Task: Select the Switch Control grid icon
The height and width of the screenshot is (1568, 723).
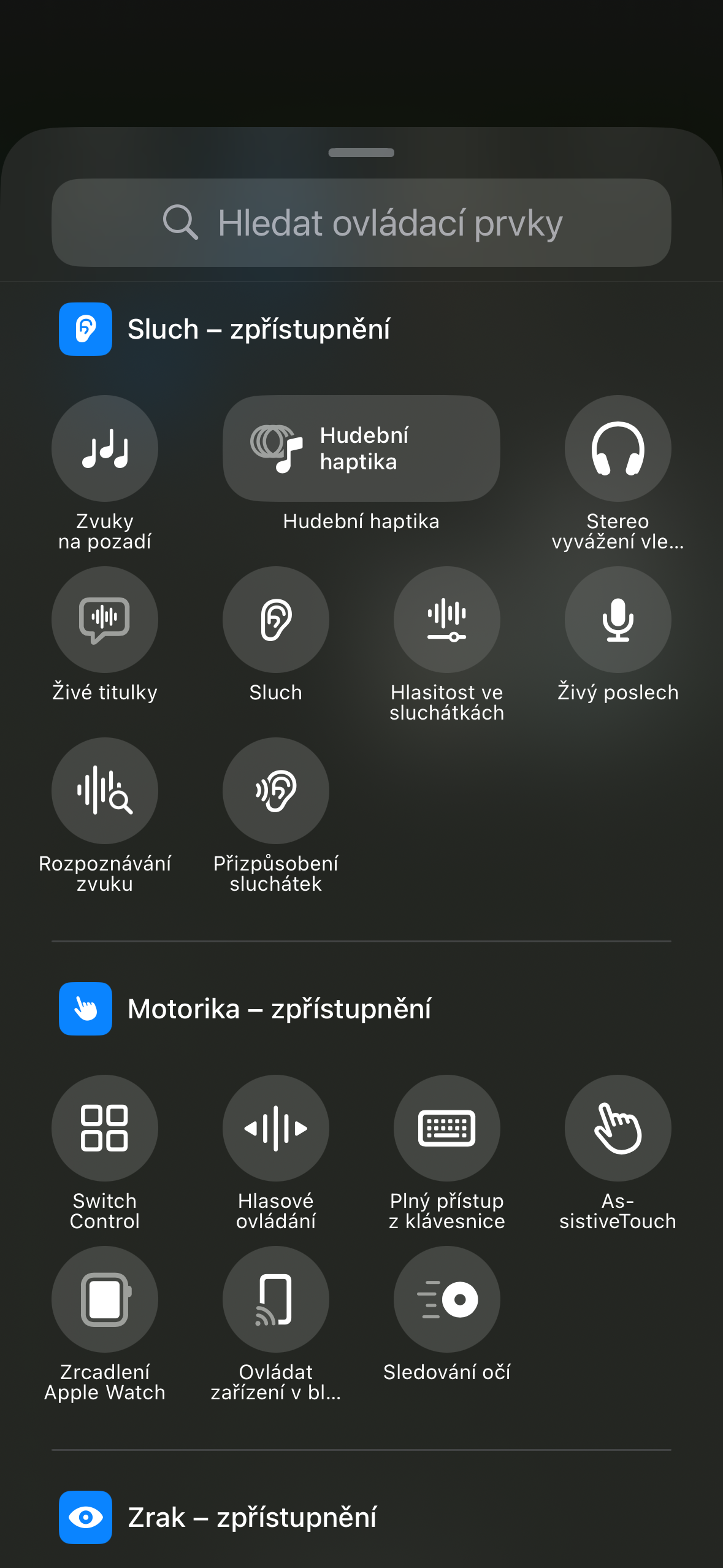Action: coord(104,1128)
